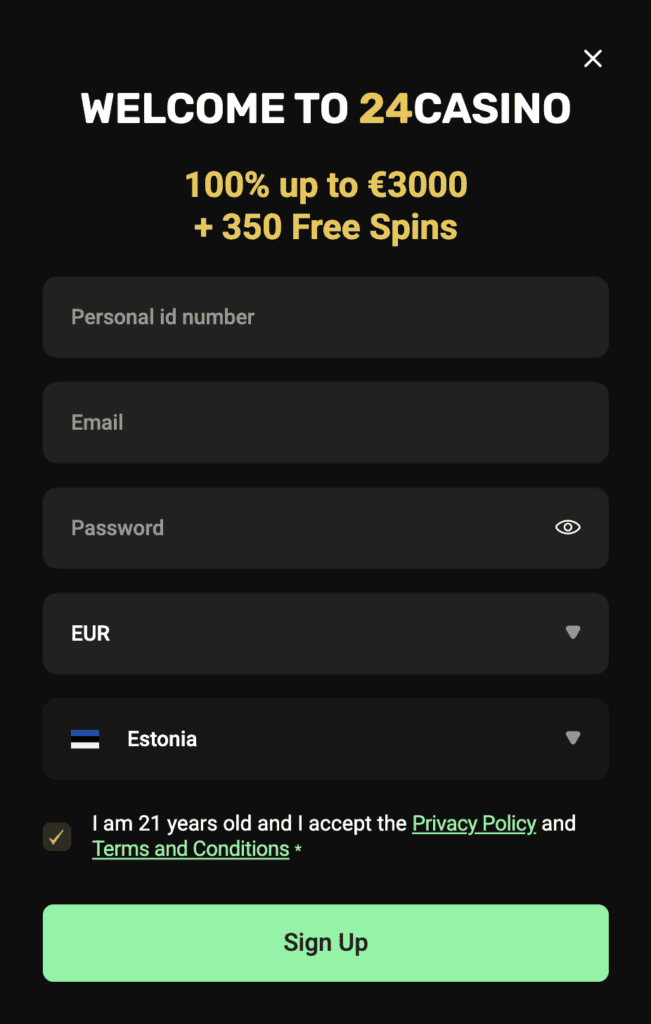Viewport: 651px width, 1024px height.
Task: Tap the Personal id number field
Action: [325, 317]
